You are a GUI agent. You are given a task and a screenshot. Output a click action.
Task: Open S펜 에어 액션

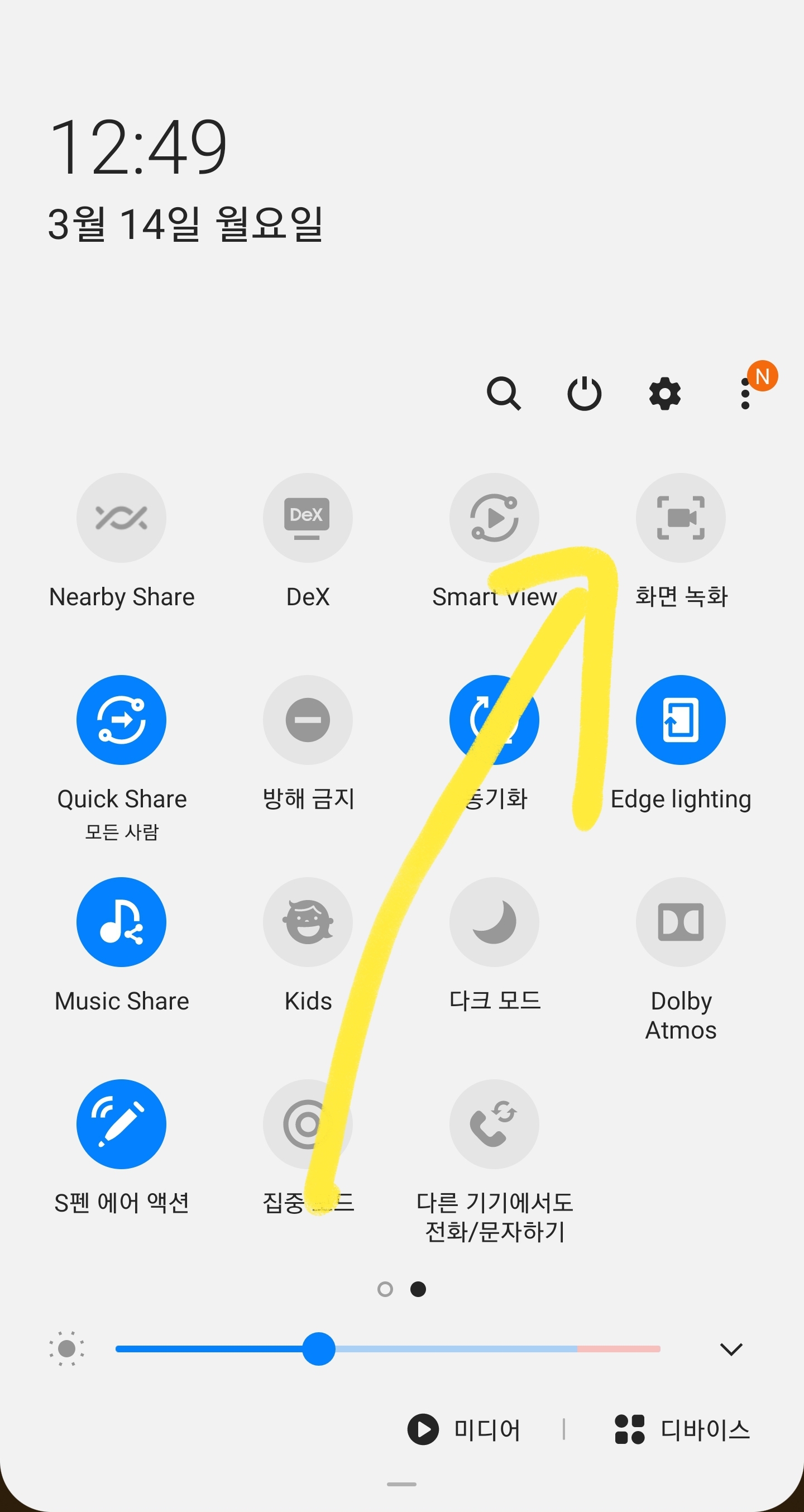121,1125
